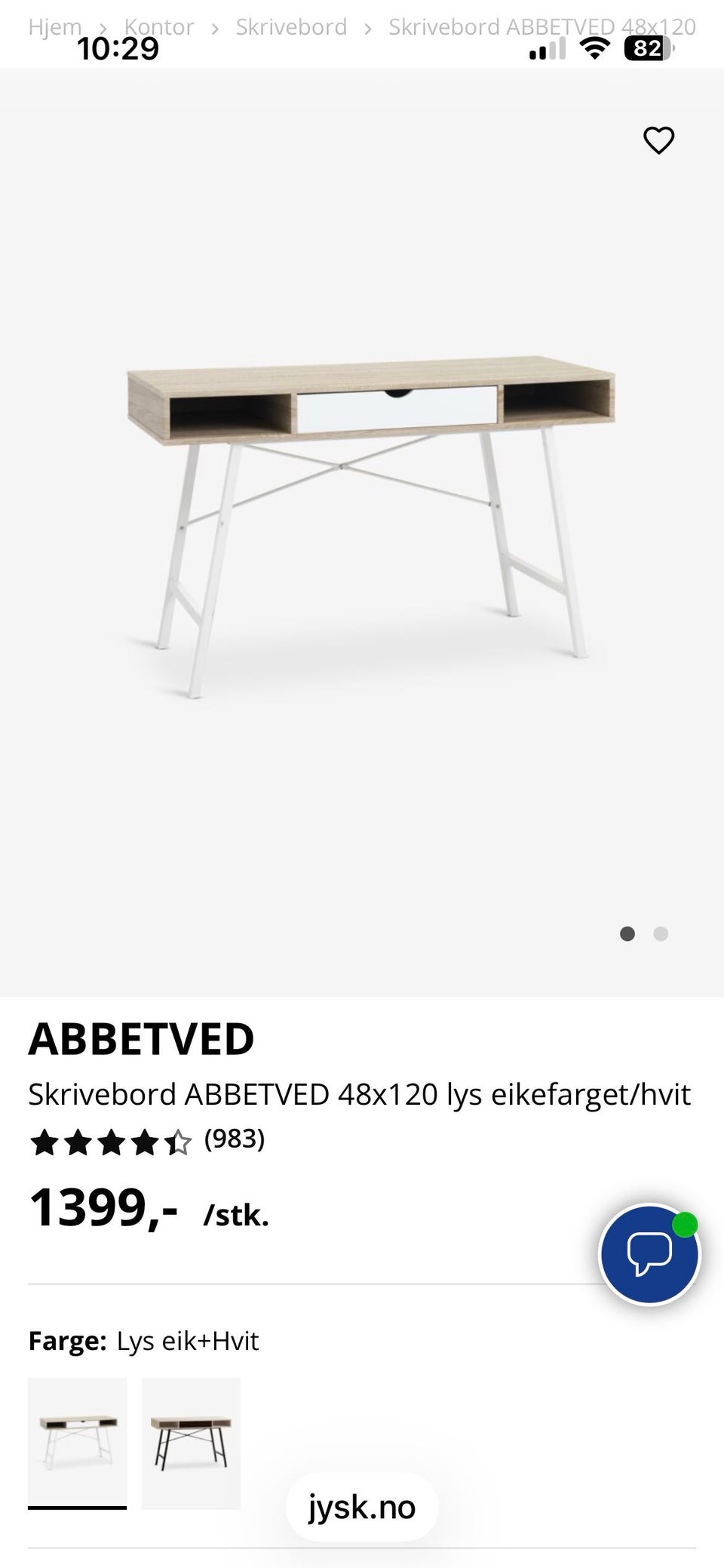This screenshot has width=724, height=1568.
Task: Go to Skrivebord breadcrumb category
Action: tap(291, 27)
